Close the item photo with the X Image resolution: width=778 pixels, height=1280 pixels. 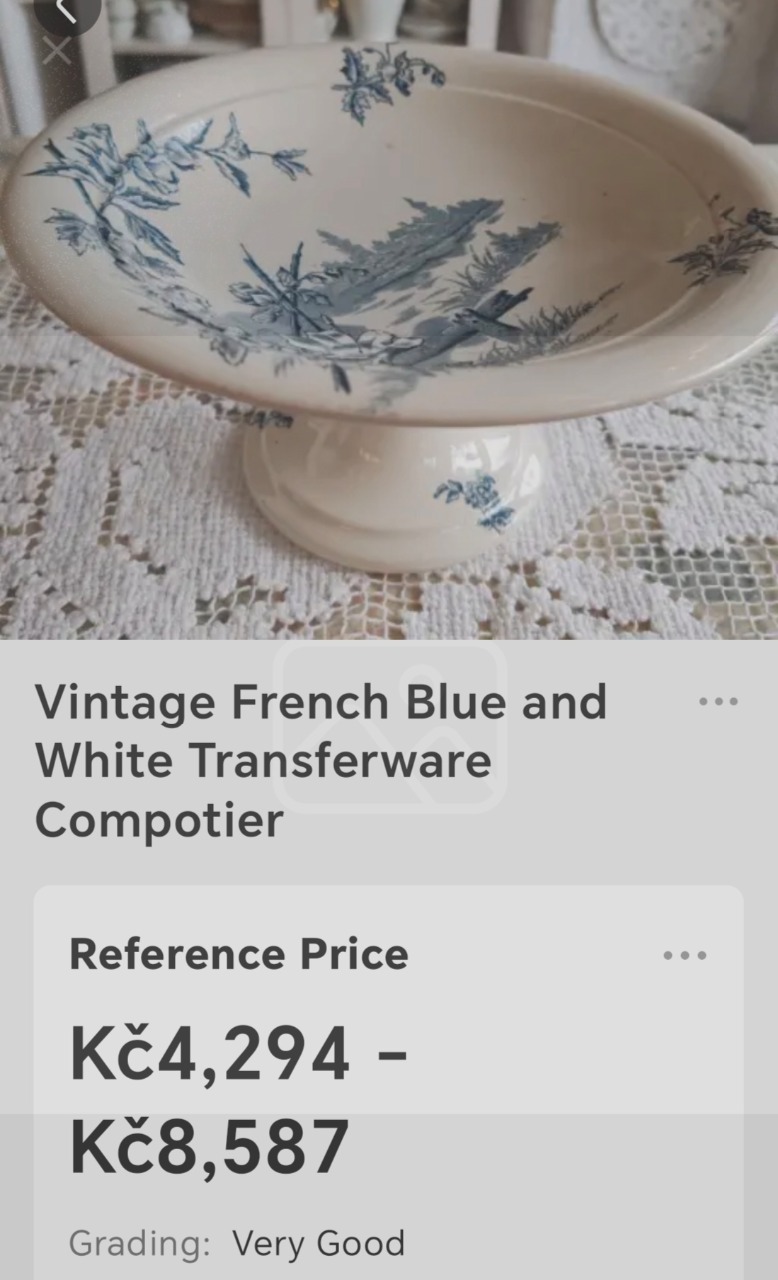tap(56, 50)
